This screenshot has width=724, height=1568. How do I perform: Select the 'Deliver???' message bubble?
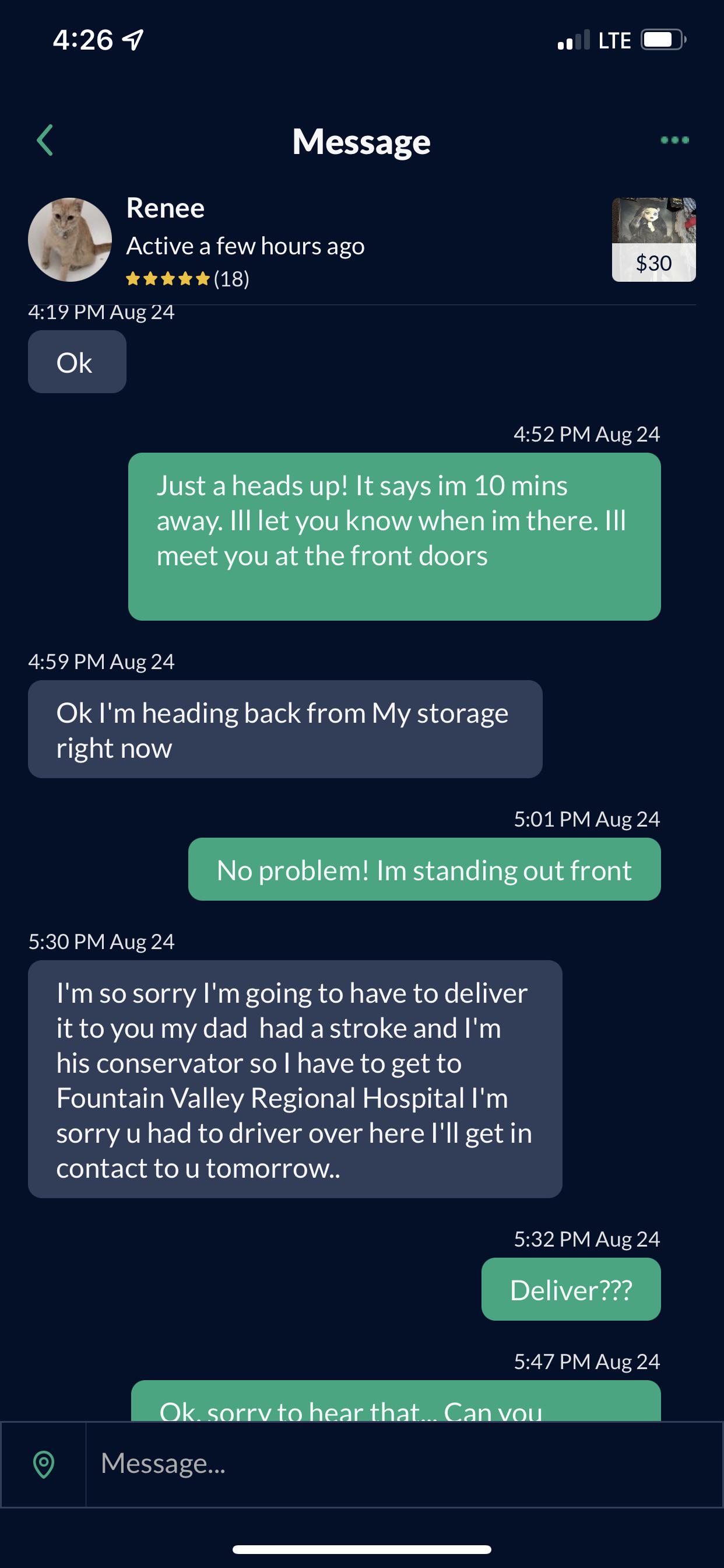click(x=571, y=1289)
